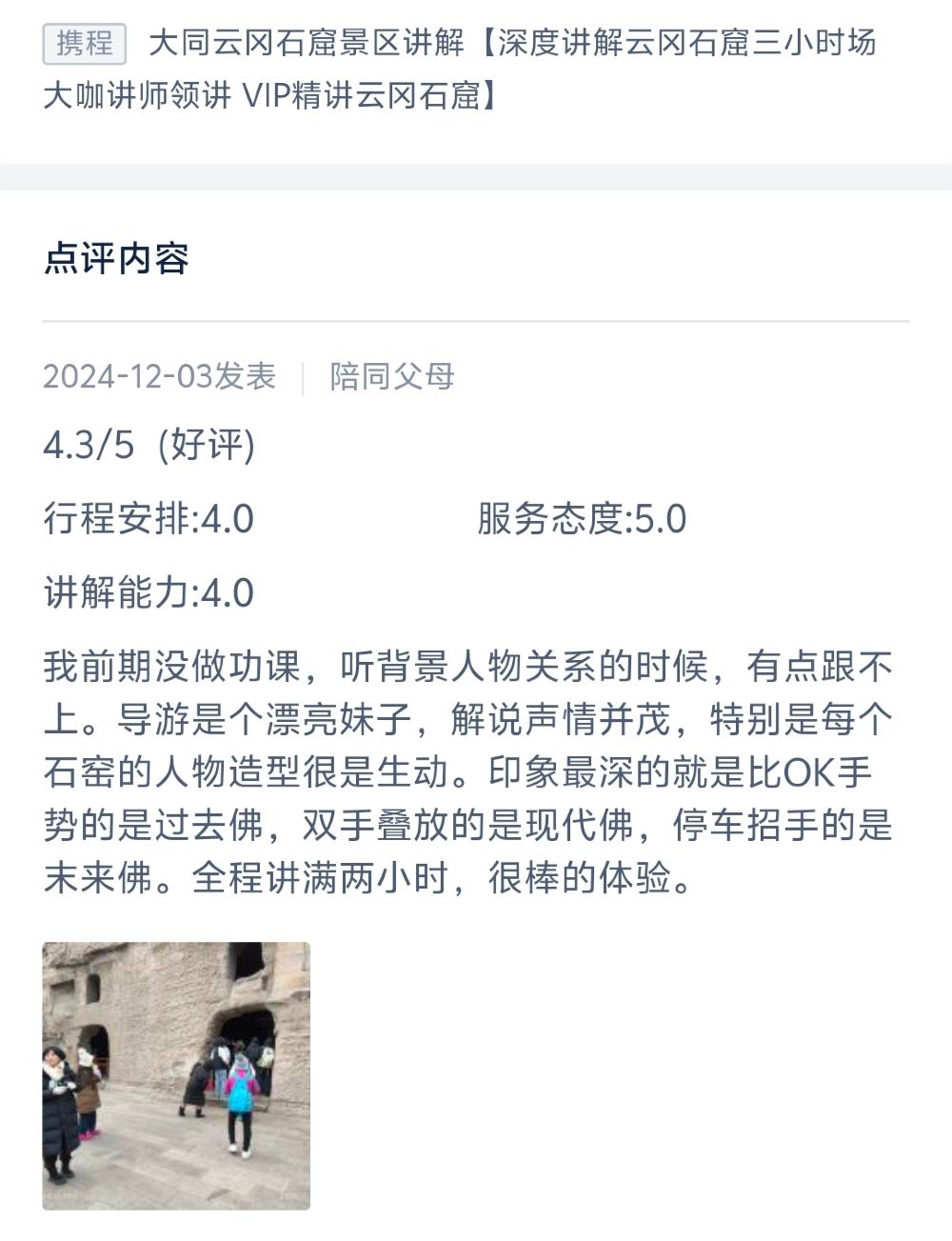Open the review photo thumbnail
This screenshot has width=952, height=1241.
176,1075
